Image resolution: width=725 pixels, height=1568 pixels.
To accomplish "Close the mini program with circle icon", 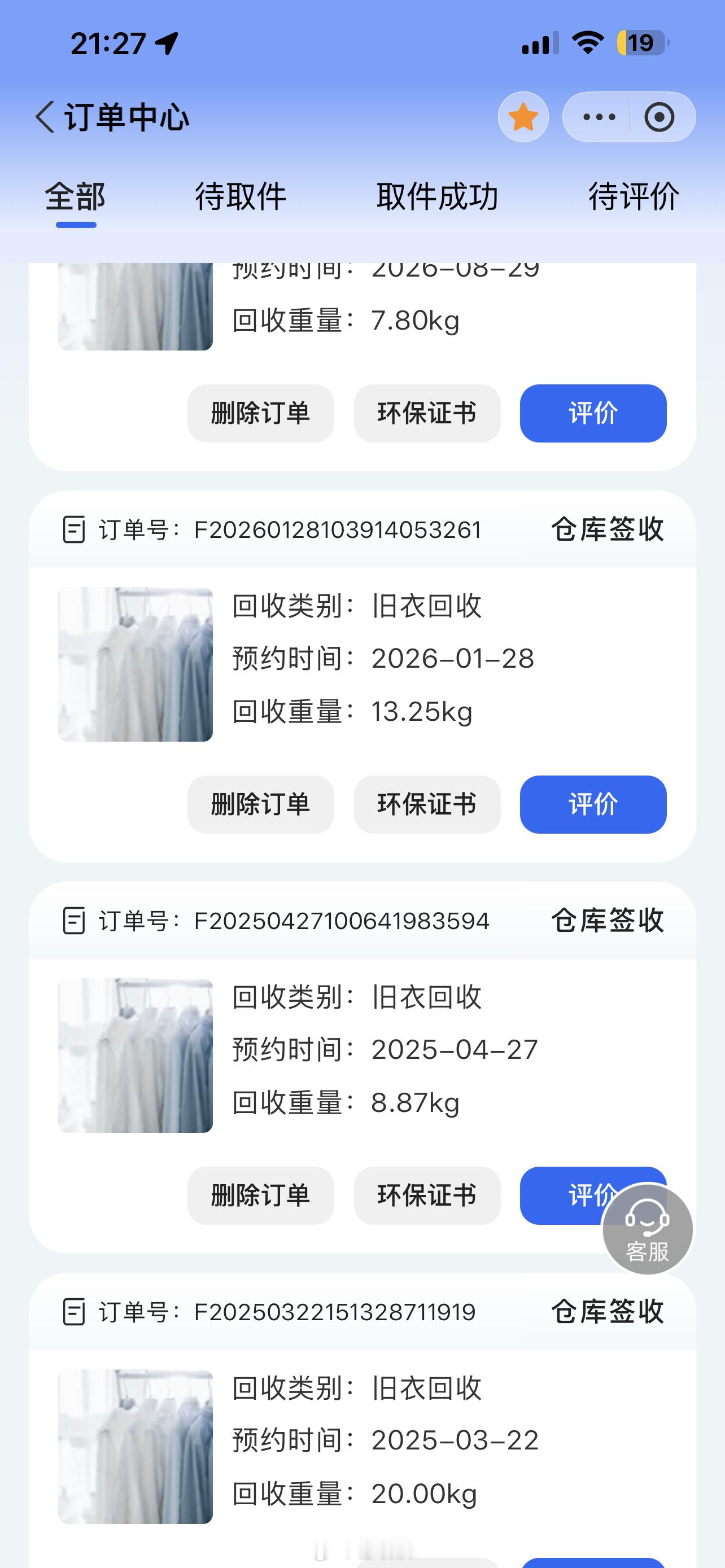I will (x=660, y=117).
